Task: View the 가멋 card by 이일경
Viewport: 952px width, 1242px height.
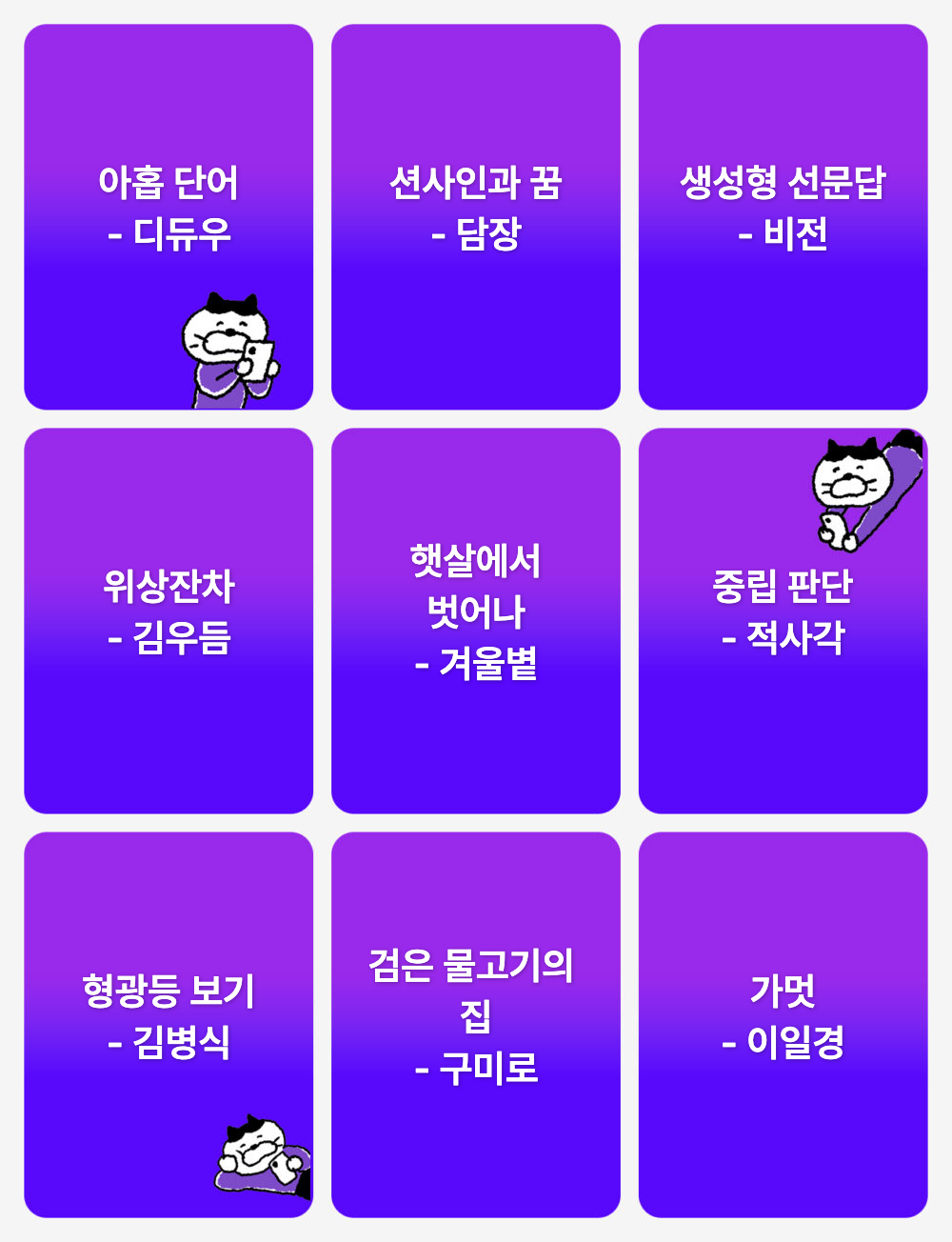Action: (x=783, y=1017)
